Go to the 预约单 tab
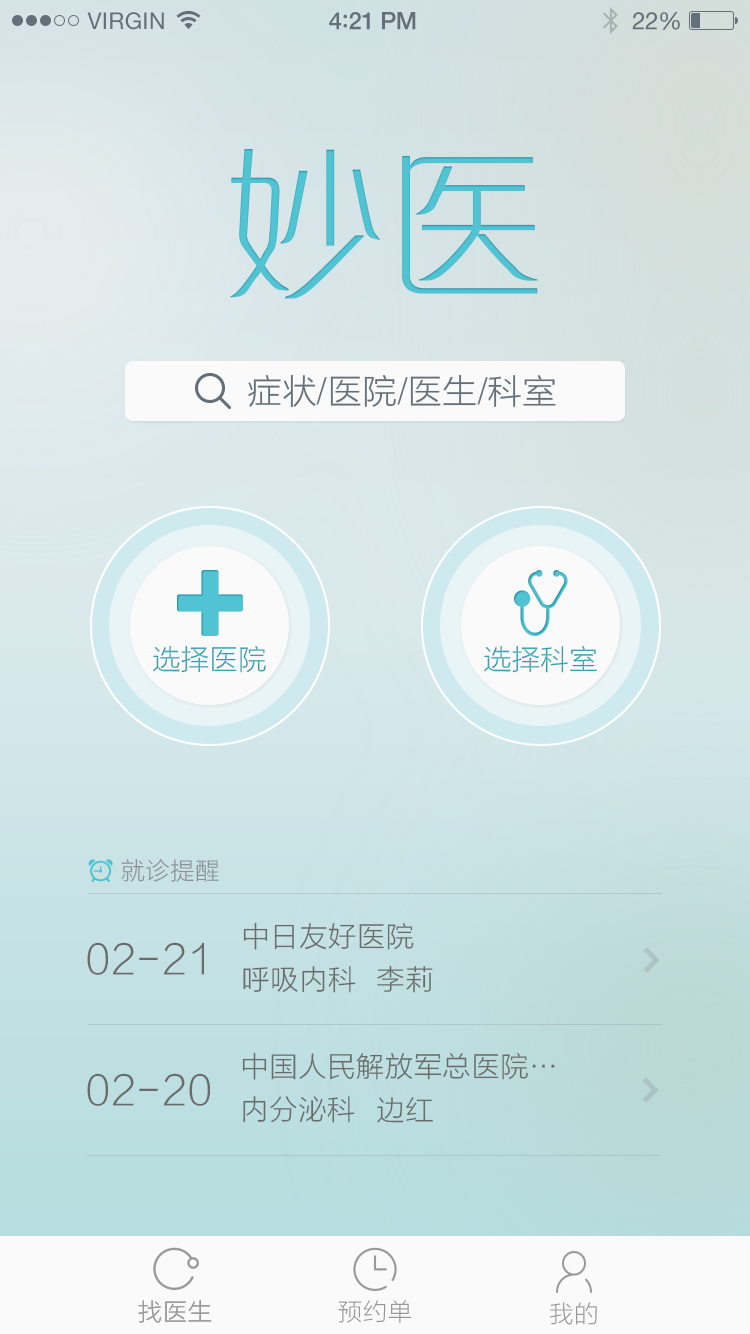 tap(375, 1286)
